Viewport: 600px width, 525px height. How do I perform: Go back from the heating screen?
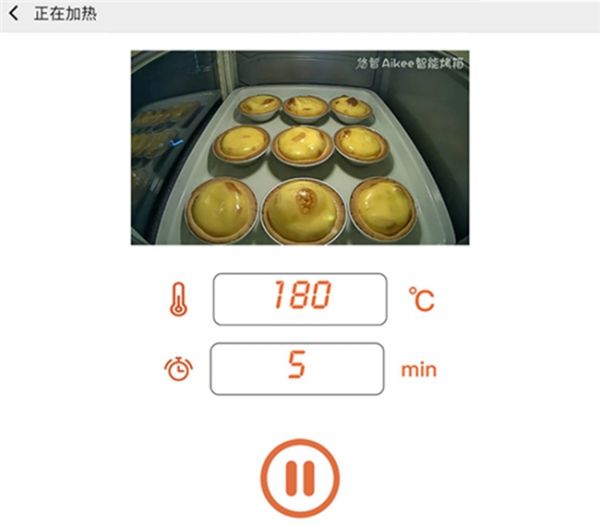[14, 16]
